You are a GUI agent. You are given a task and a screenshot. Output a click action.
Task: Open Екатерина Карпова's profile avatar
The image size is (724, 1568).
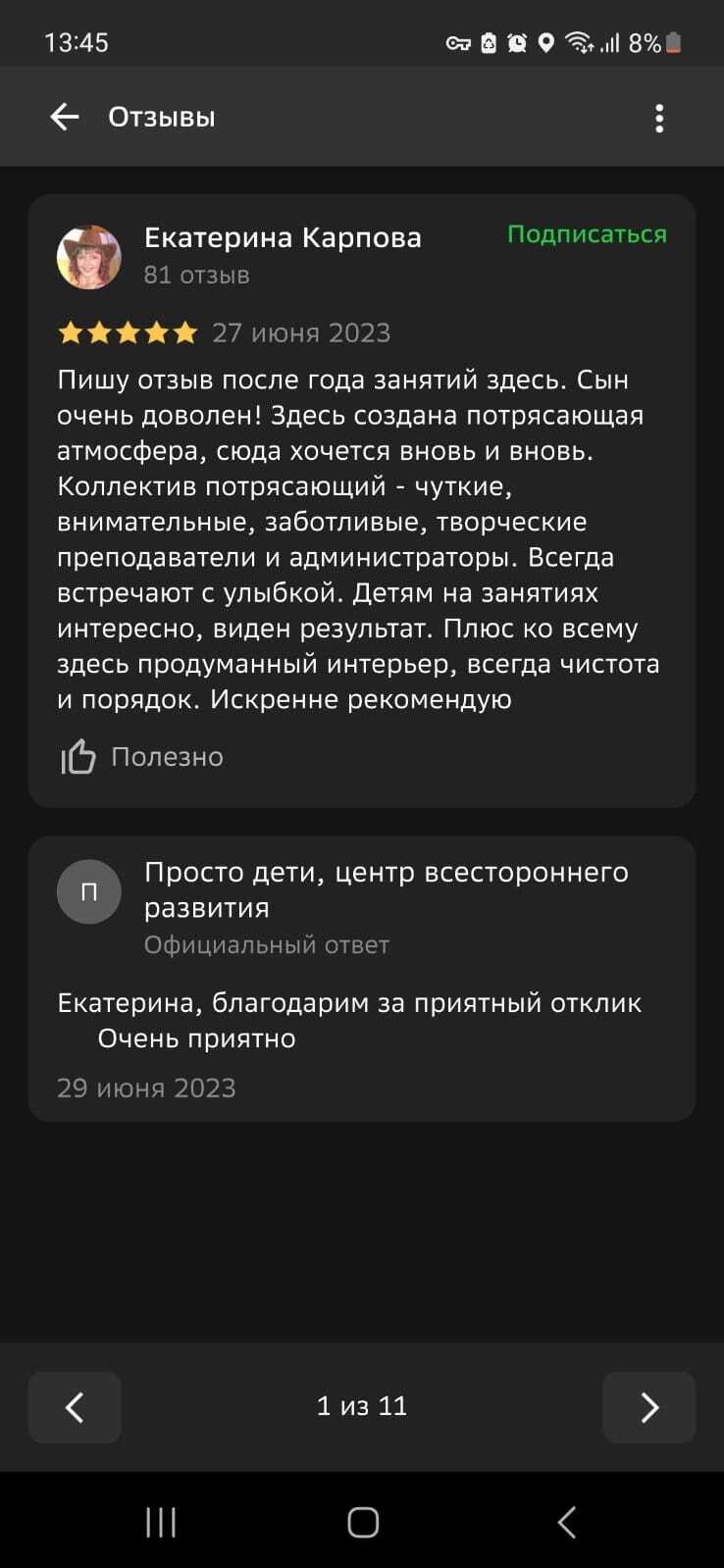tap(89, 257)
